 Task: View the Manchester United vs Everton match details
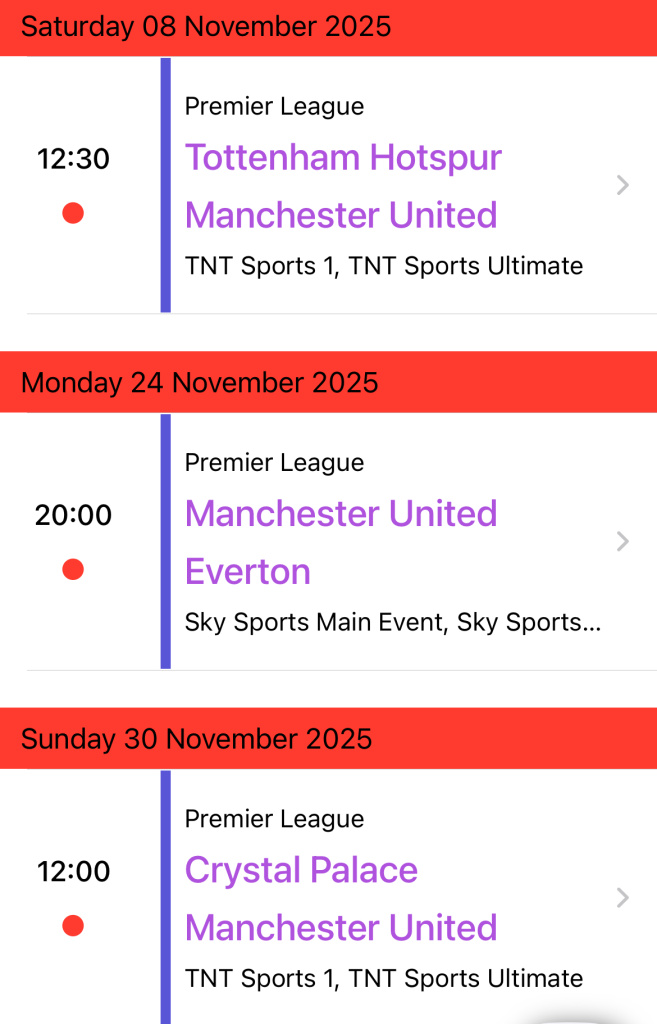click(x=390, y=542)
